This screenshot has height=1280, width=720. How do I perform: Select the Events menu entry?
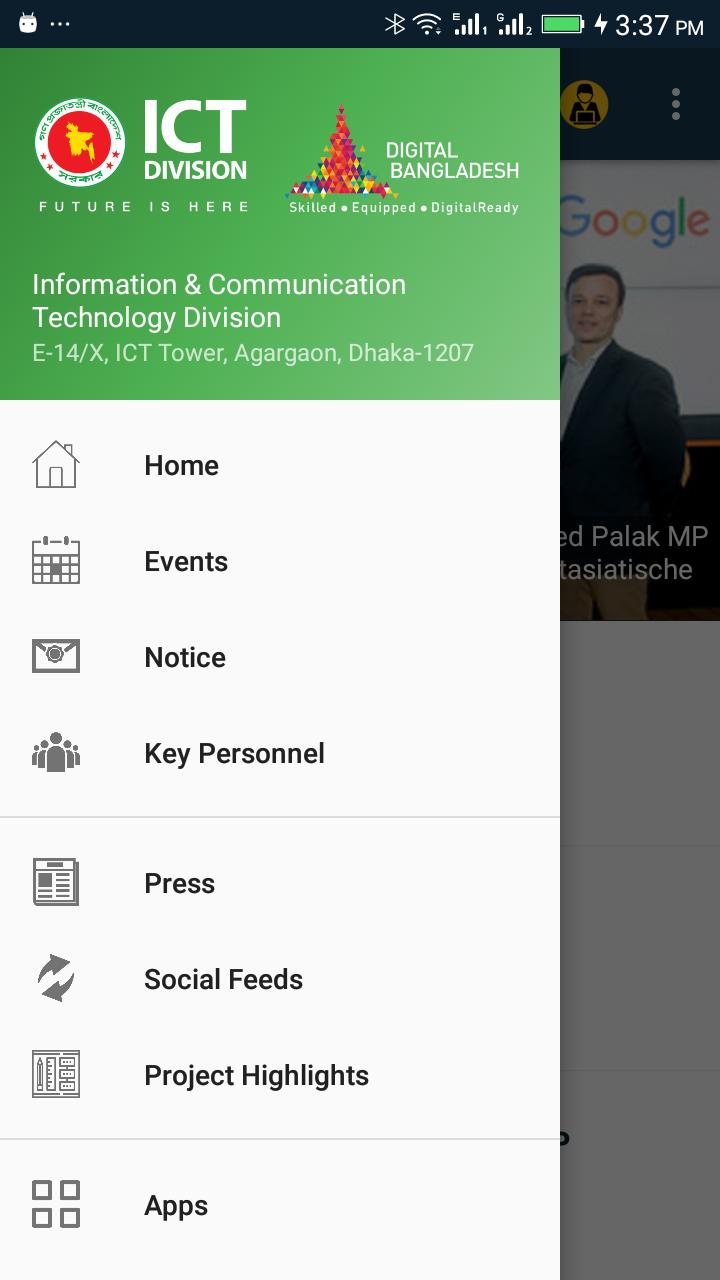(x=186, y=561)
